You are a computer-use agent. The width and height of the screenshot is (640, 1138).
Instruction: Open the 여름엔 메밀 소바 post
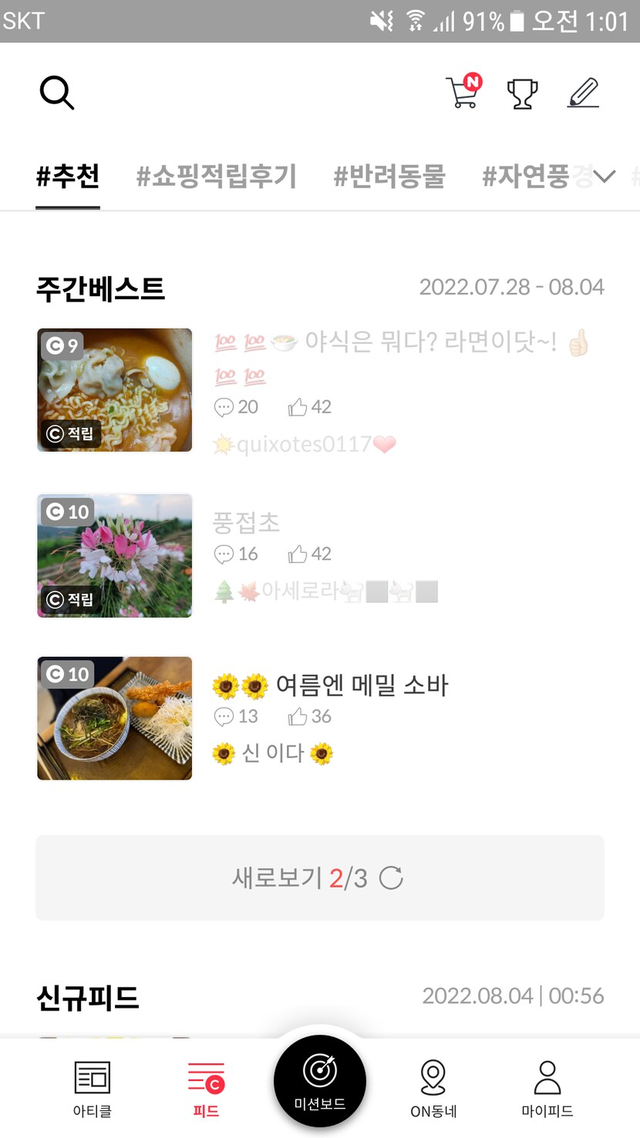[x=330, y=685]
